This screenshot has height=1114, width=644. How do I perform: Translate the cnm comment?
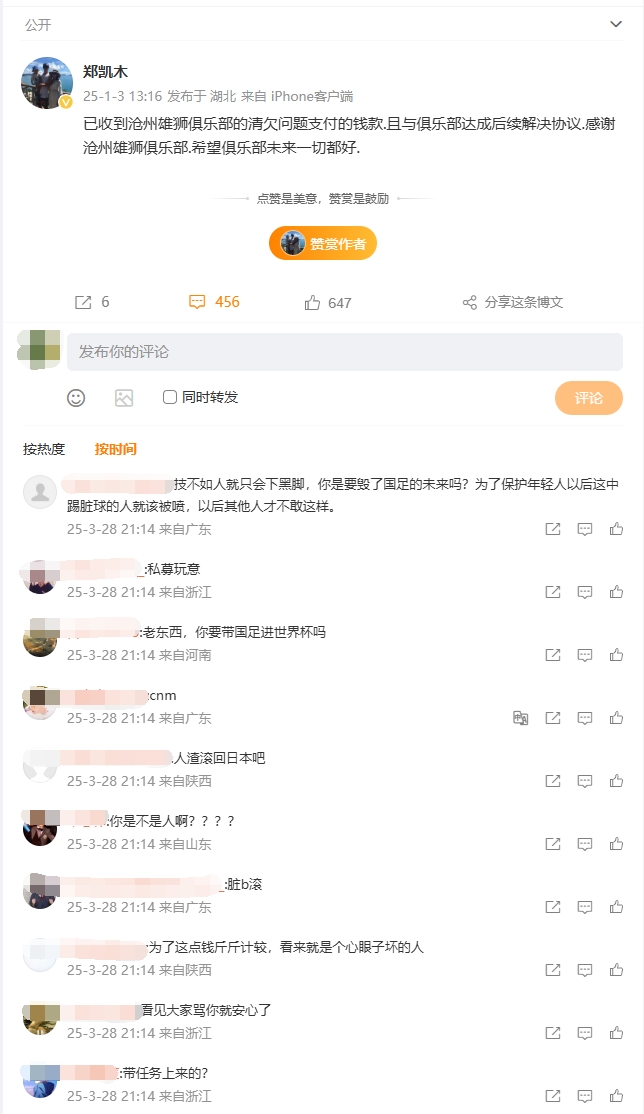(520, 718)
